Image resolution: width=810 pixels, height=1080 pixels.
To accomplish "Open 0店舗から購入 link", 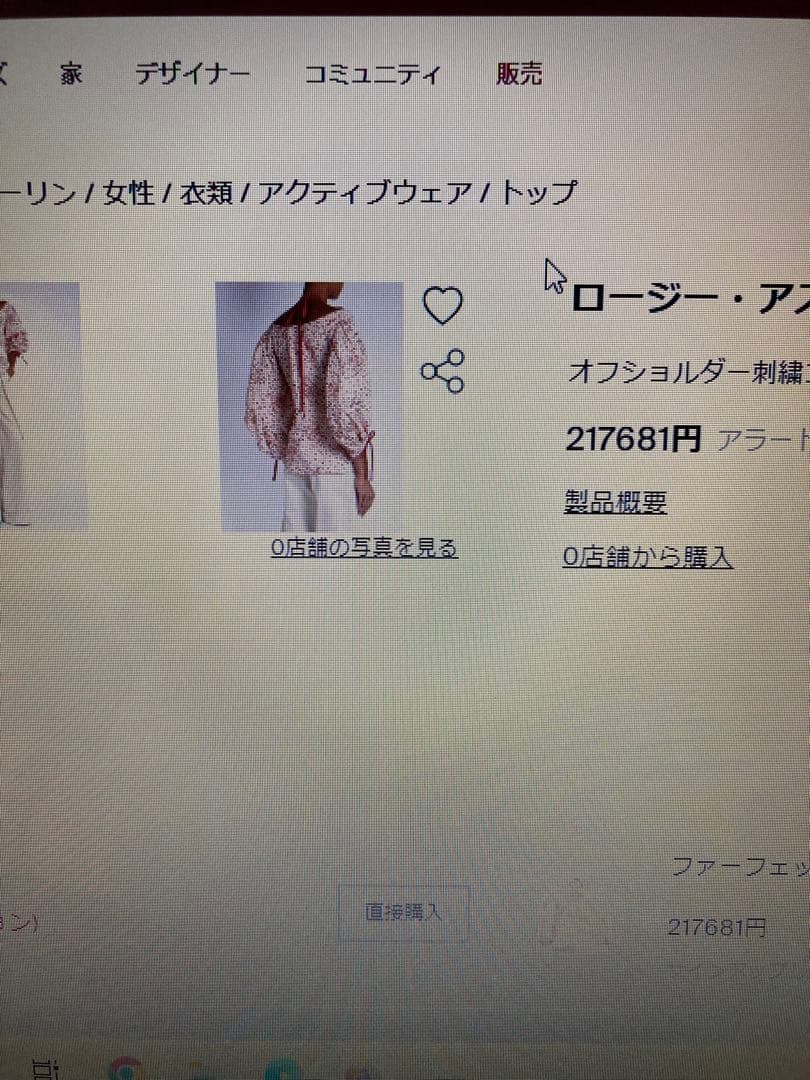I will pos(647,557).
